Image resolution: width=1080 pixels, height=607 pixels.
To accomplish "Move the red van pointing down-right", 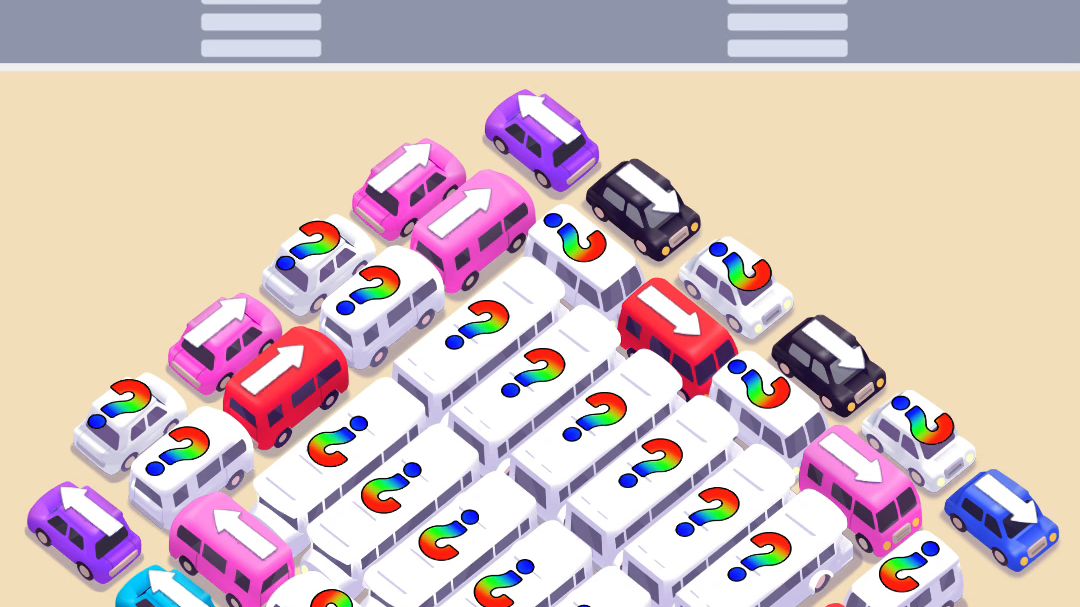I will [x=677, y=334].
